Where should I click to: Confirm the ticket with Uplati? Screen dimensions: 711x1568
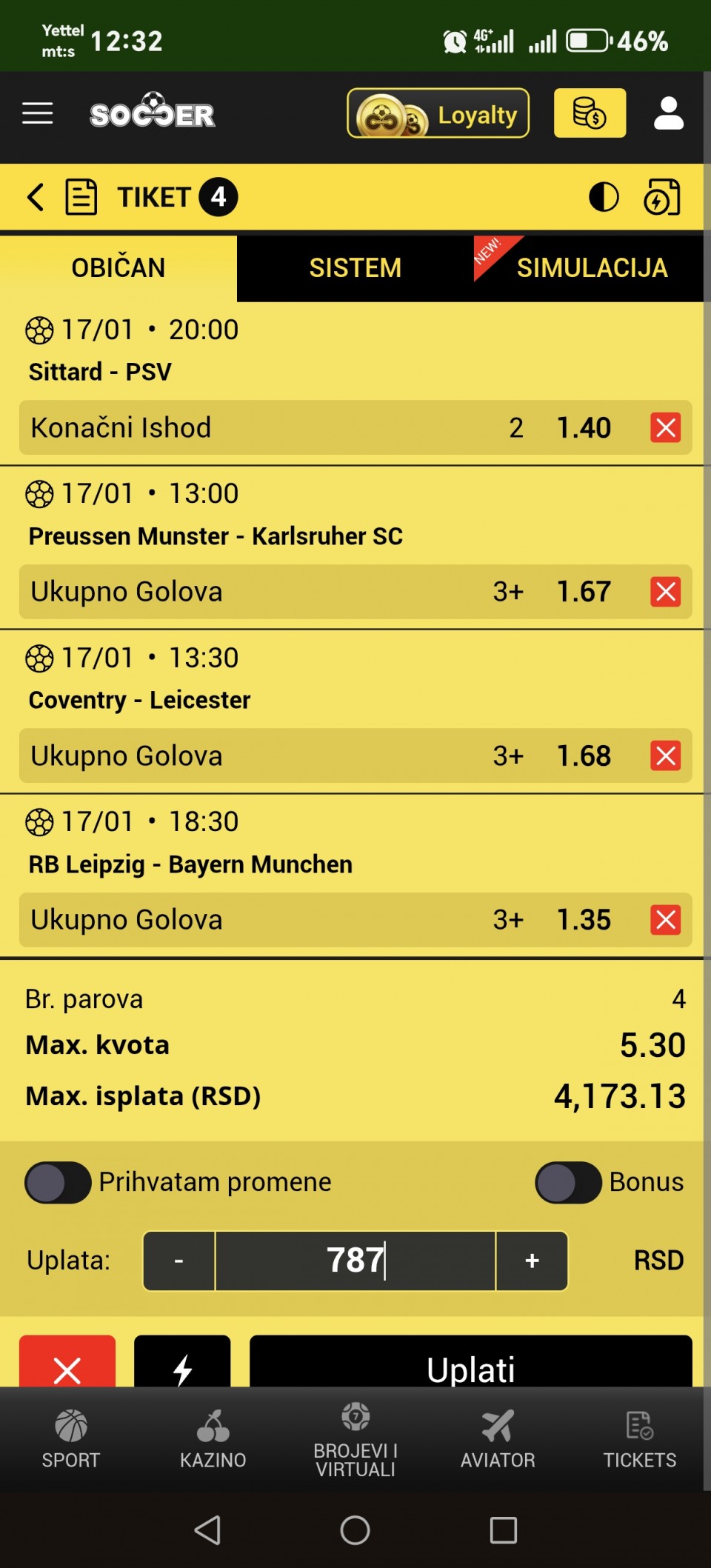470,1365
